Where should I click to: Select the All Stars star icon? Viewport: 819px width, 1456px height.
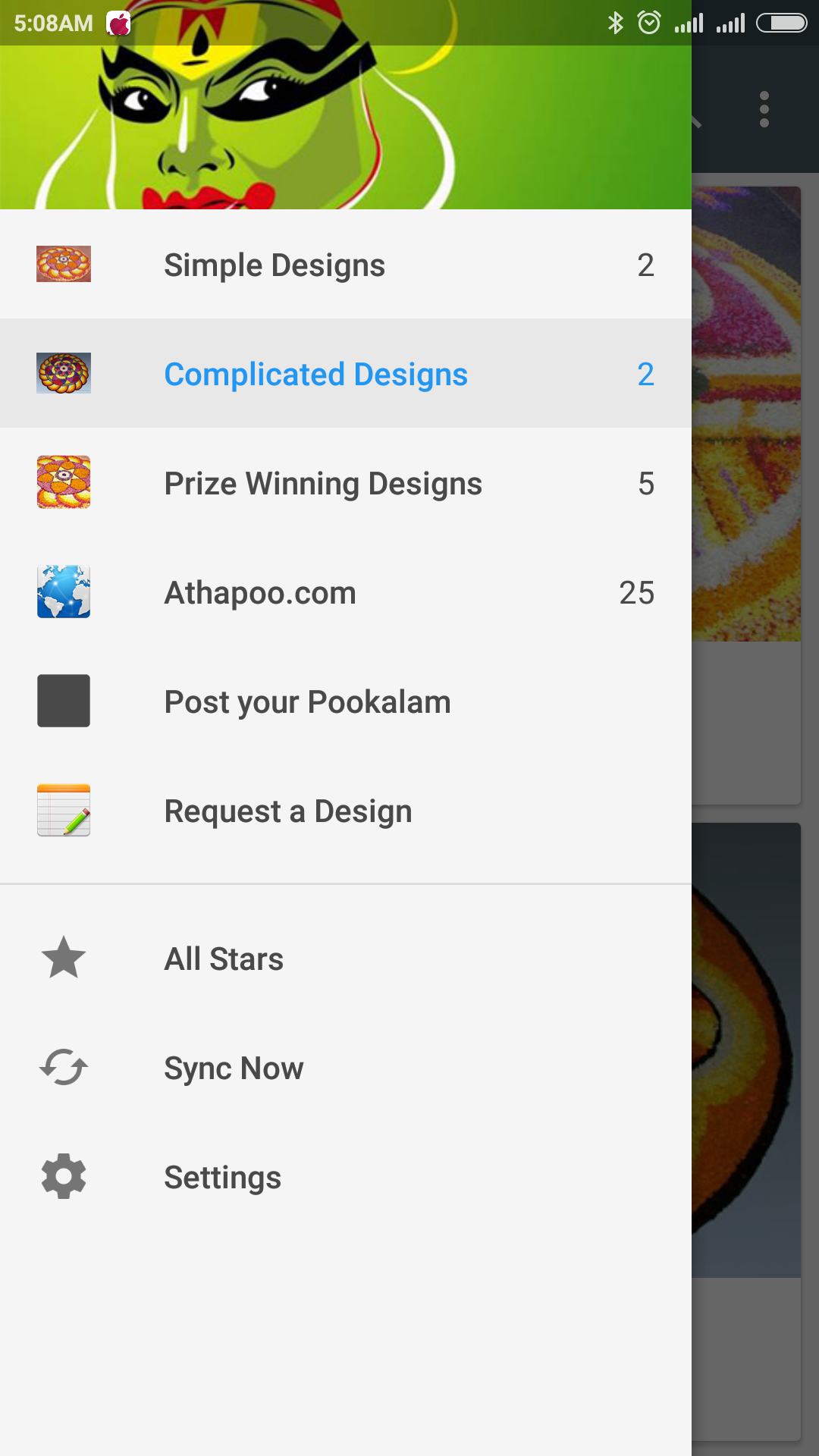(x=63, y=958)
